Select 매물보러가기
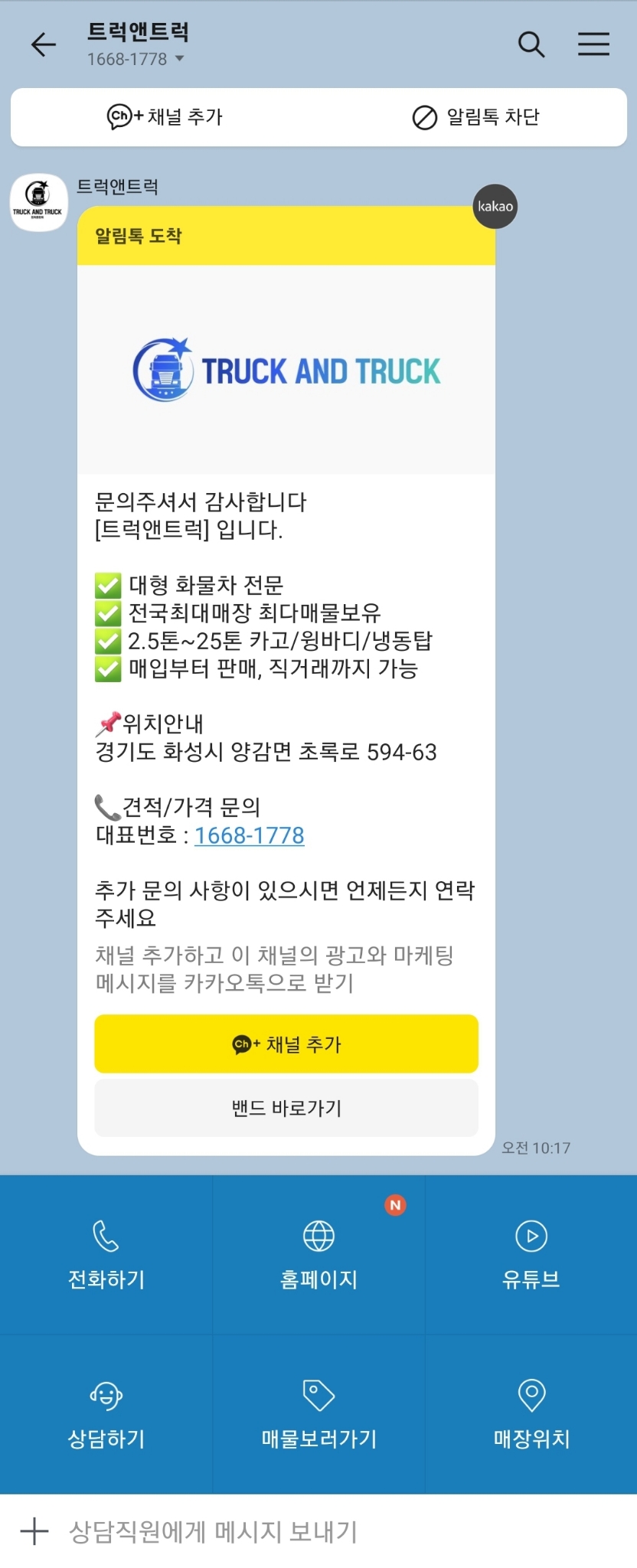Viewport: 637px width, 1568px height. [318, 1413]
